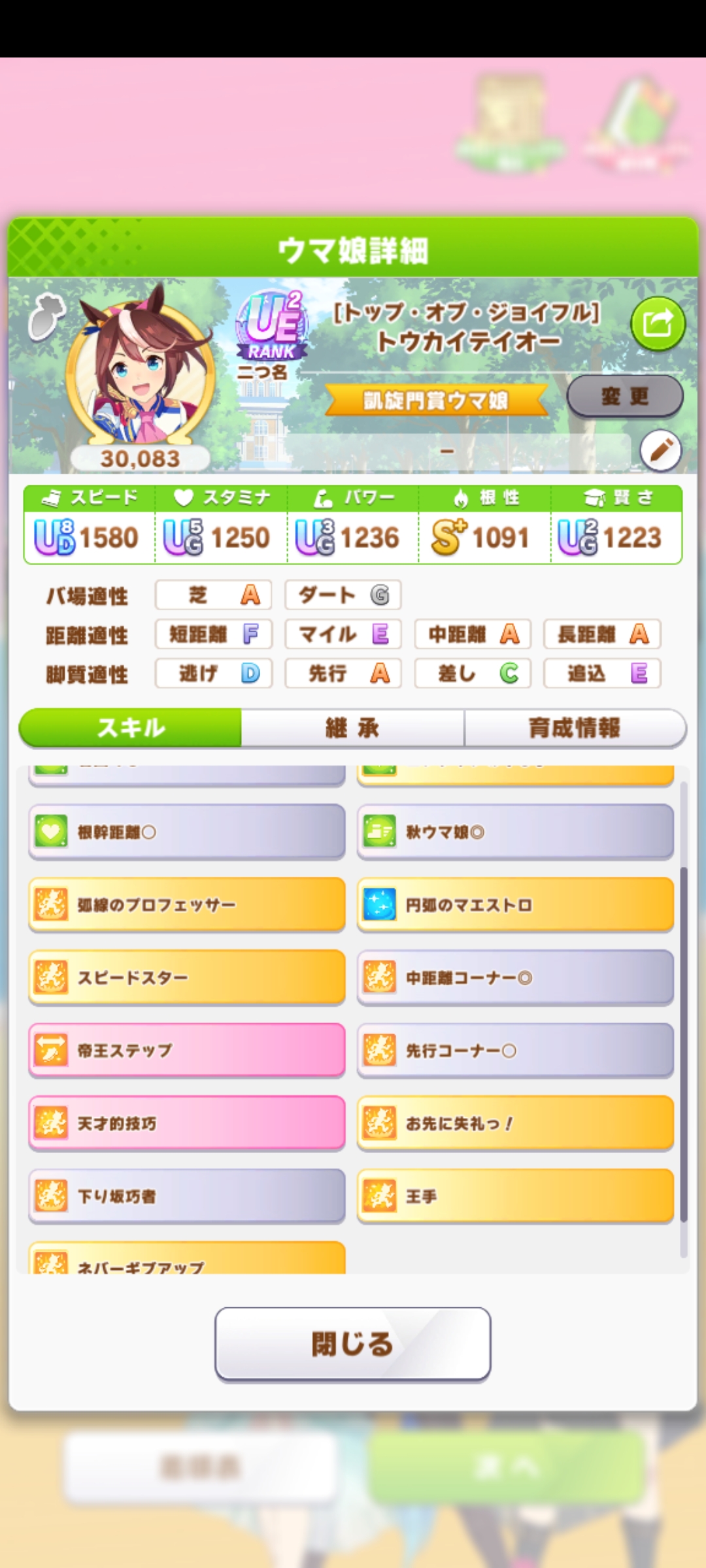Tap the 変更 change button

(x=624, y=396)
